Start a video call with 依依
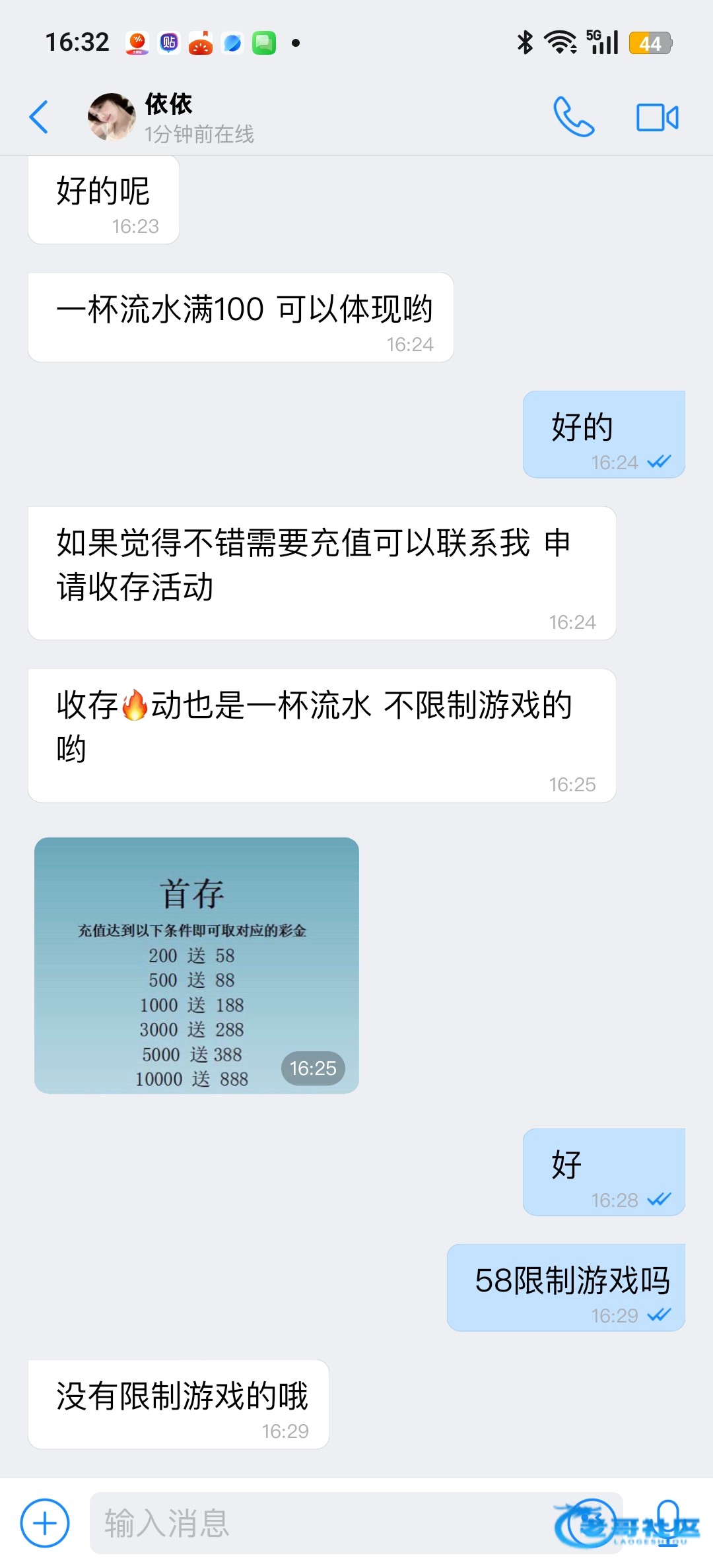713x1568 pixels. pos(657,117)
